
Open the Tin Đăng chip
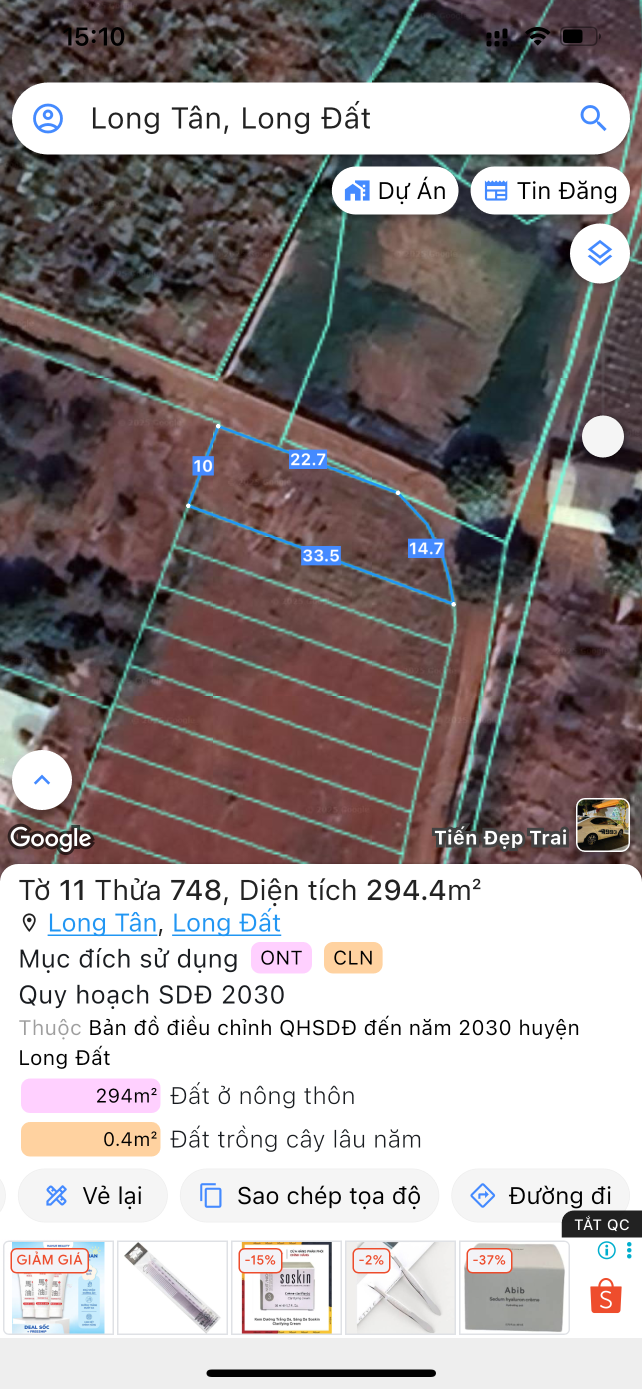click(x=550, y=191)
